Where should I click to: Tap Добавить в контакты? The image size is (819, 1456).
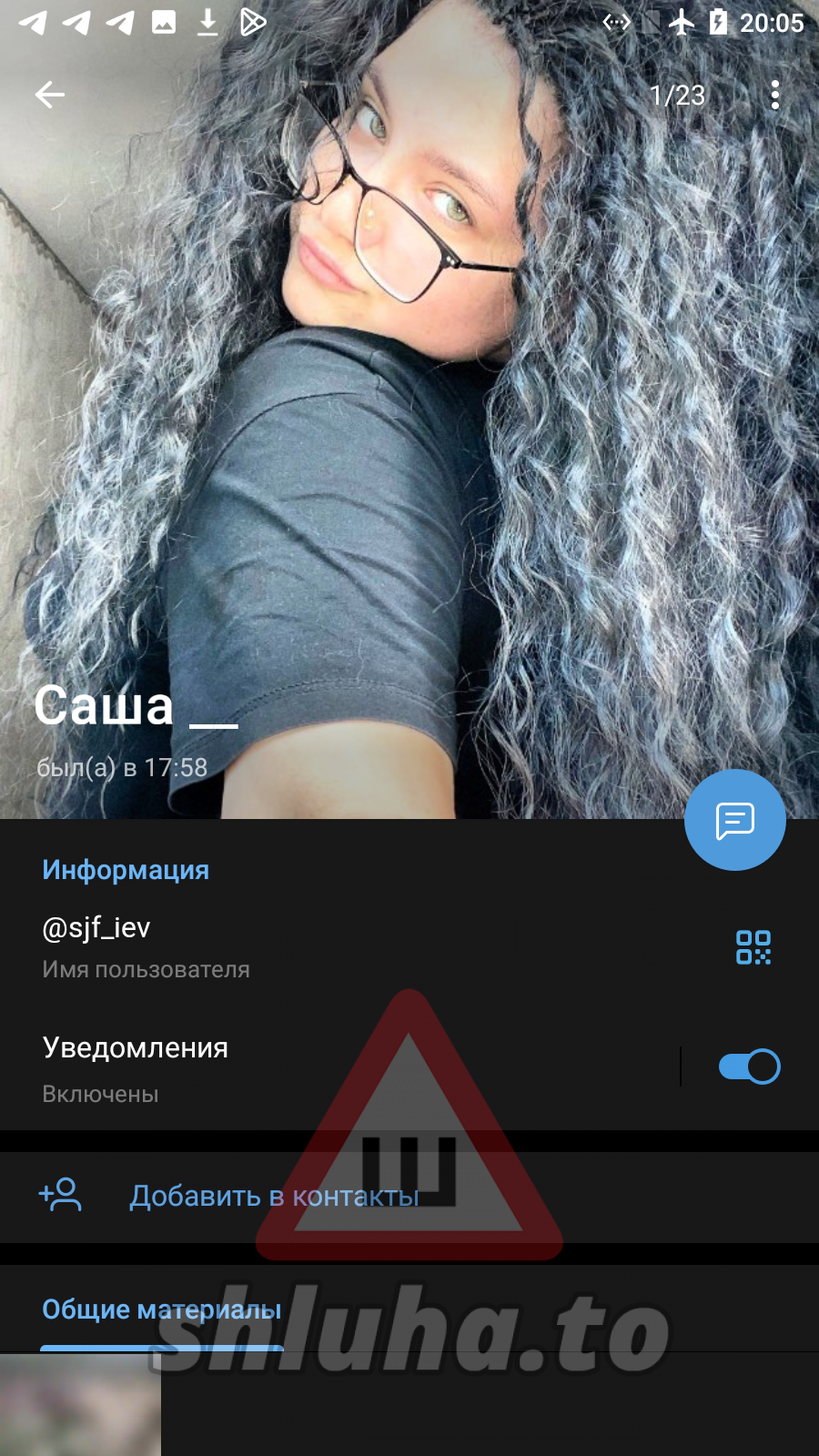pyautogui.click(x=273, y=1196)
